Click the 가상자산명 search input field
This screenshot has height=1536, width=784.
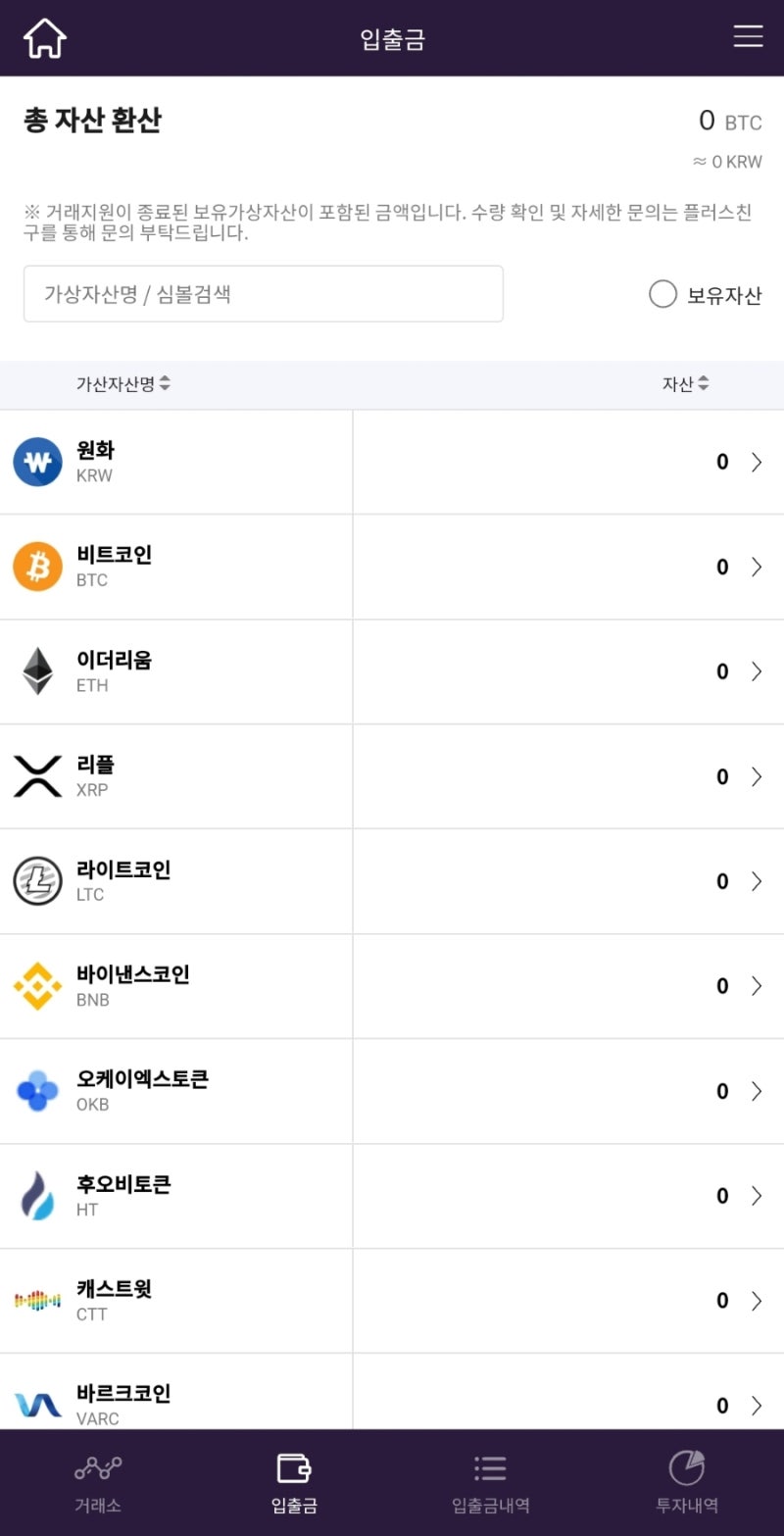click(x=263, y=293)
